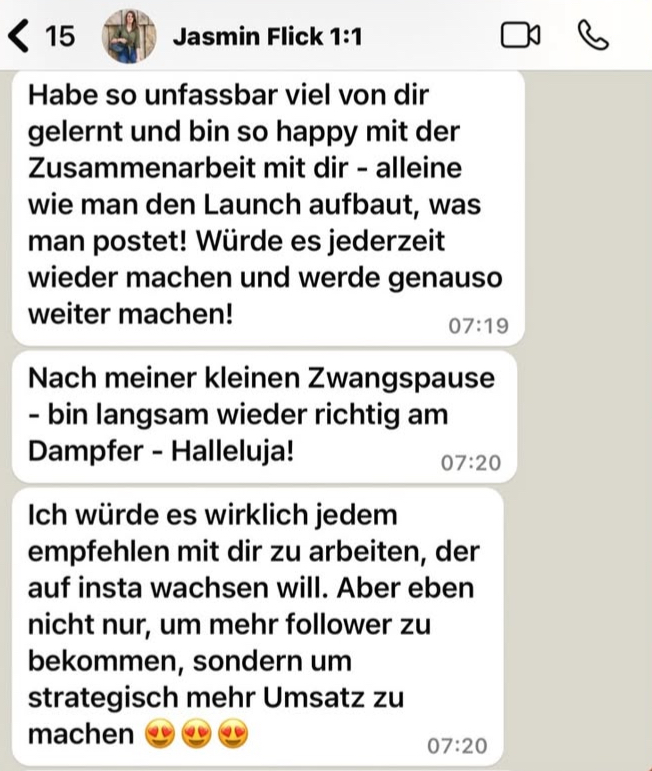Start a video call with Jasmin Flick
The width and height of the screenshot is (652, 771).
click(x=519, y=36)
